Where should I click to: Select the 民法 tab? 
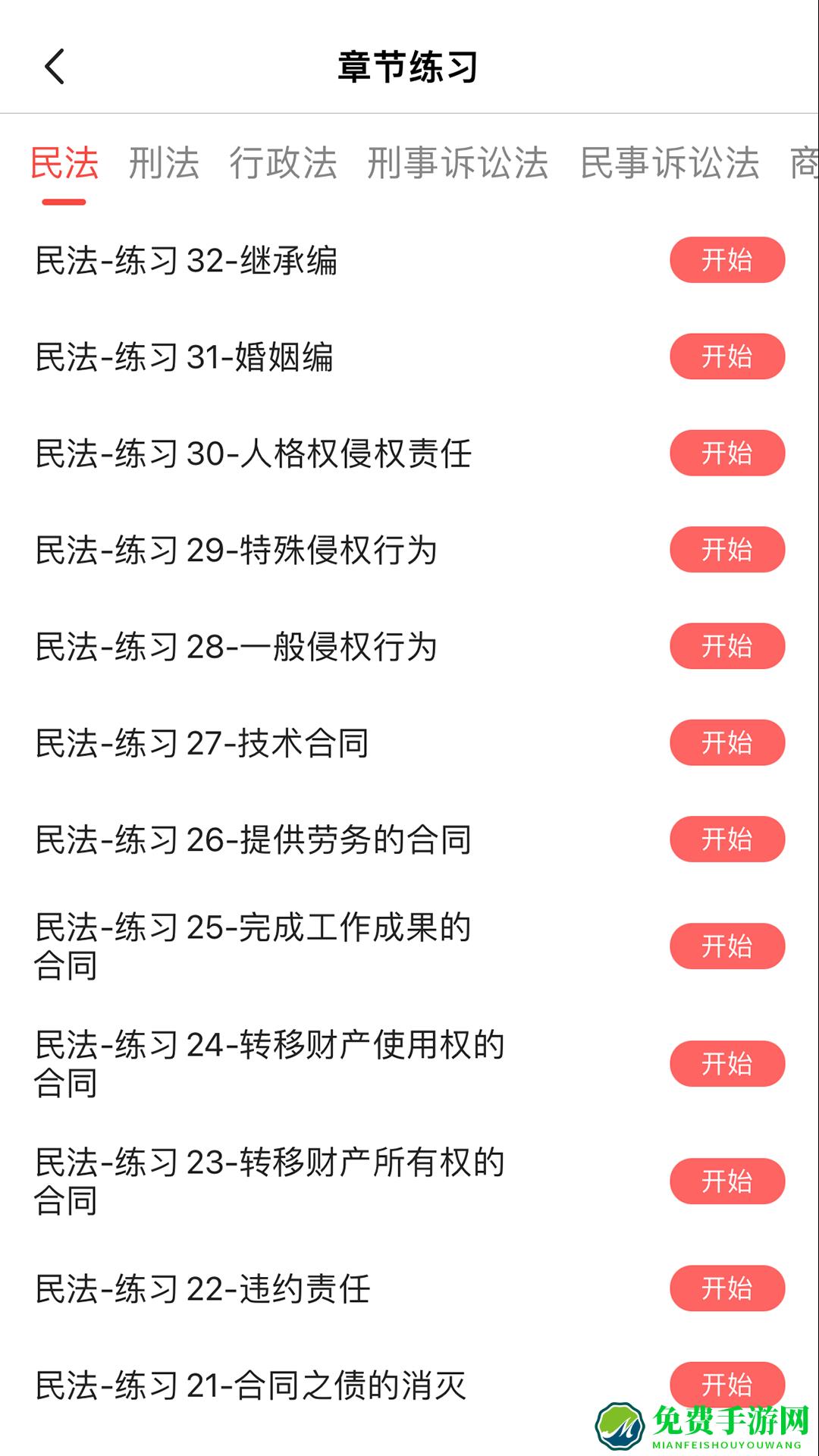click(x=64, y=165)
